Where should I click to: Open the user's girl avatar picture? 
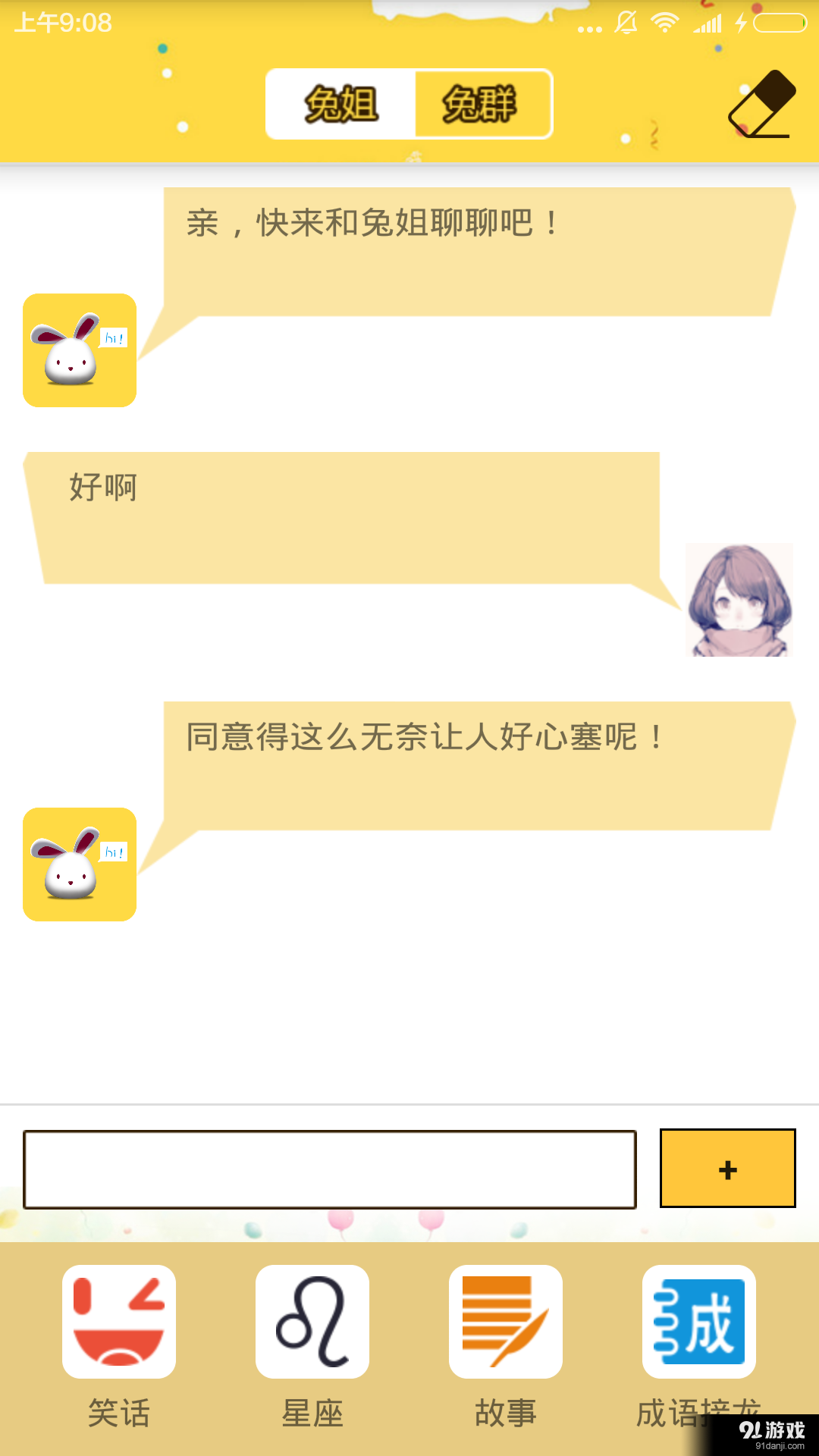coord(738,601)
